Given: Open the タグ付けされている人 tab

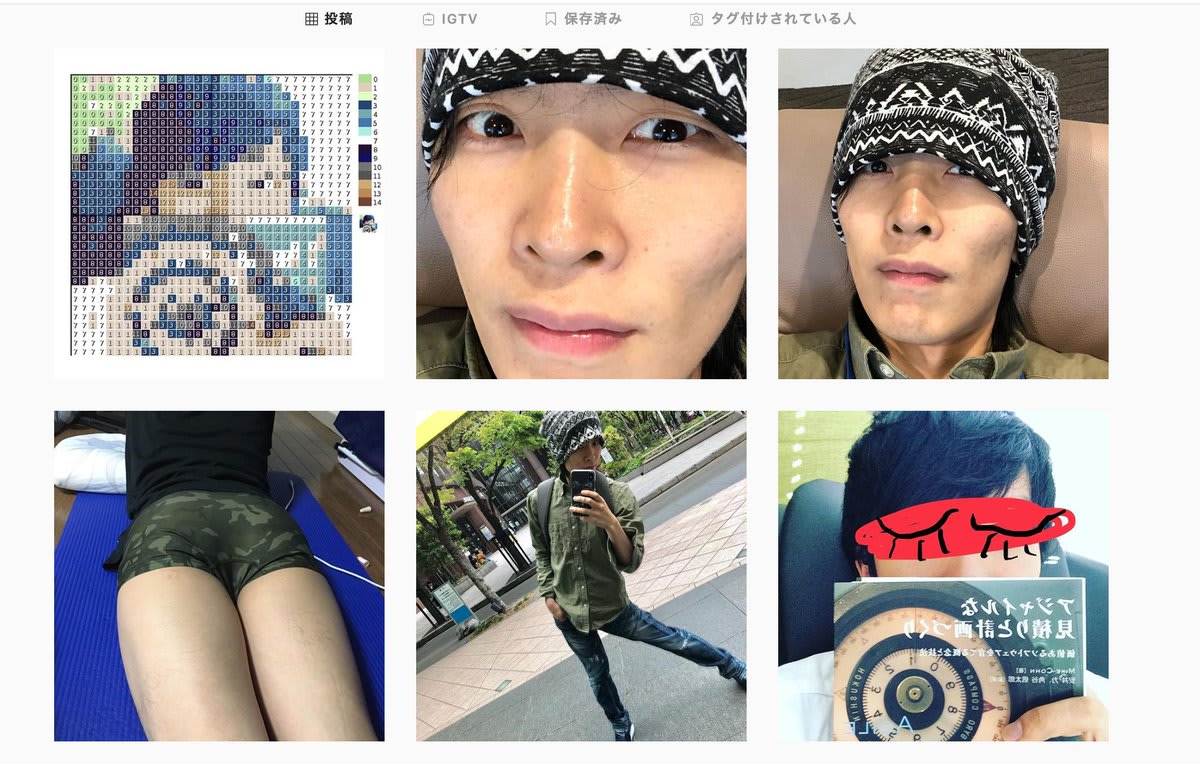Looking at the screenshot, I should [773, 19].
